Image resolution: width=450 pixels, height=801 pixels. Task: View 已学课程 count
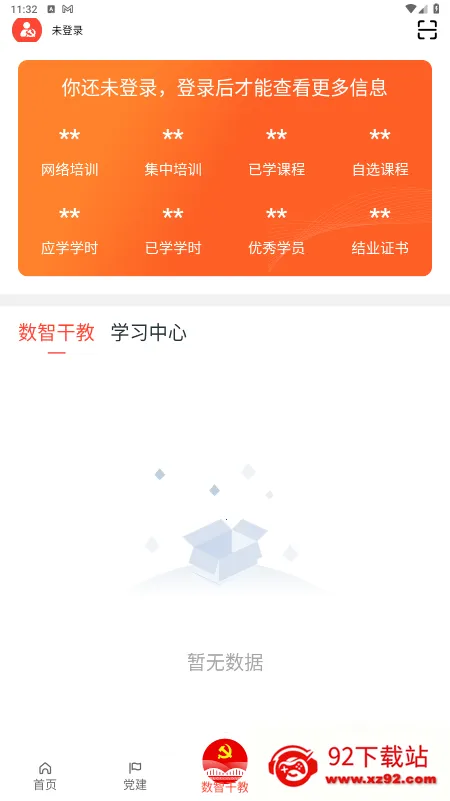(276, 152)
